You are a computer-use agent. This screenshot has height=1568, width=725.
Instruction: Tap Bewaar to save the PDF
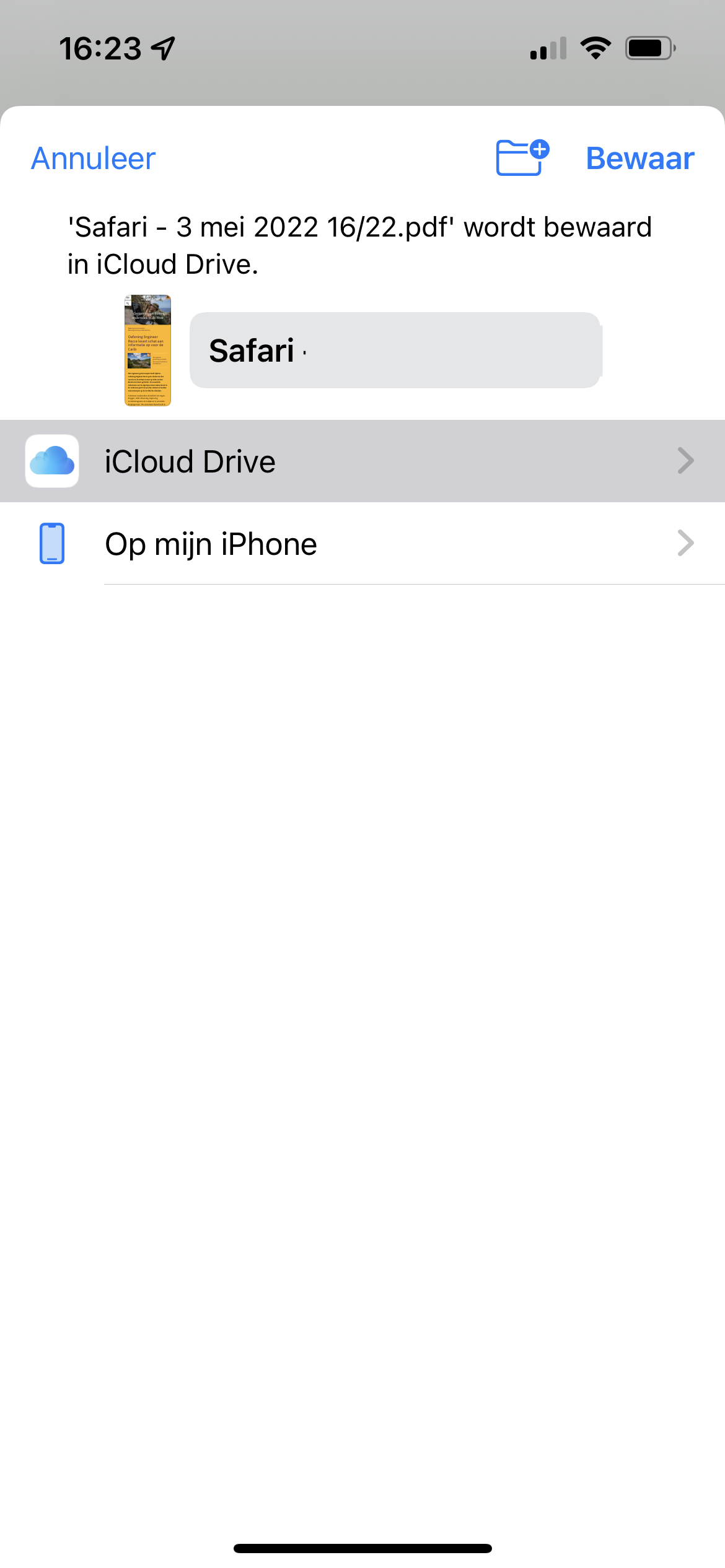(x=639, y=159)
